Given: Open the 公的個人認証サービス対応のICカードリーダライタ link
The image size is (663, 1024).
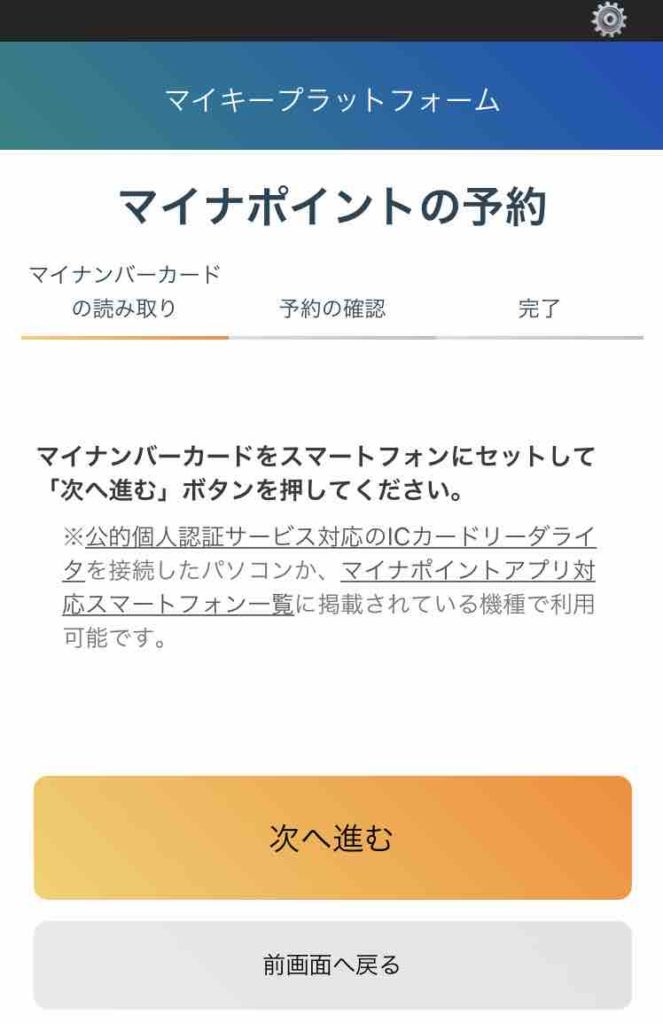Looking at the screenshot, I should coord(340,538).
